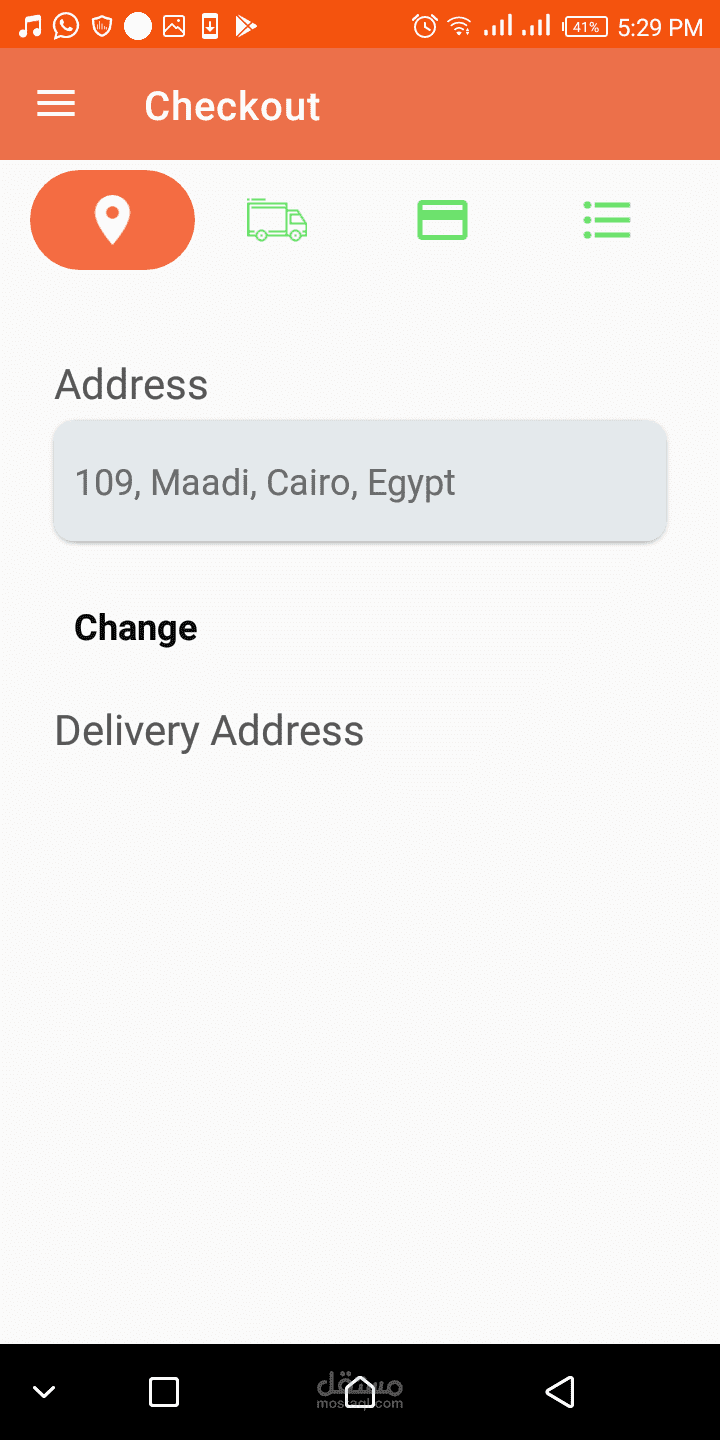Open the order summary list step
Image resolution: width=720 pixels, height=1440 pixels.
(x=607, y=220)
